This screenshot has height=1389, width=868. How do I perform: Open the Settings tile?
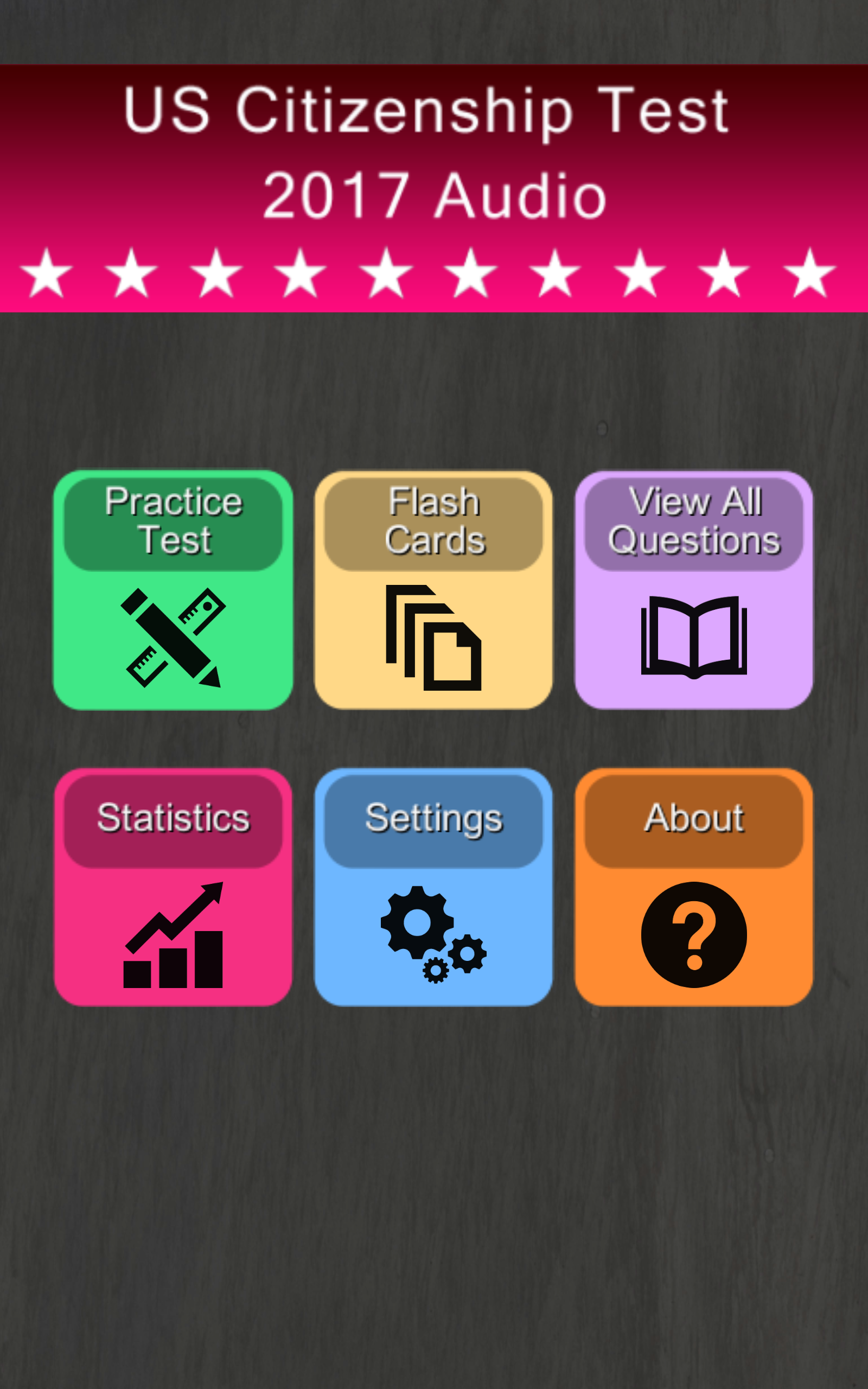pyautogui.click(x=433, y=887)
